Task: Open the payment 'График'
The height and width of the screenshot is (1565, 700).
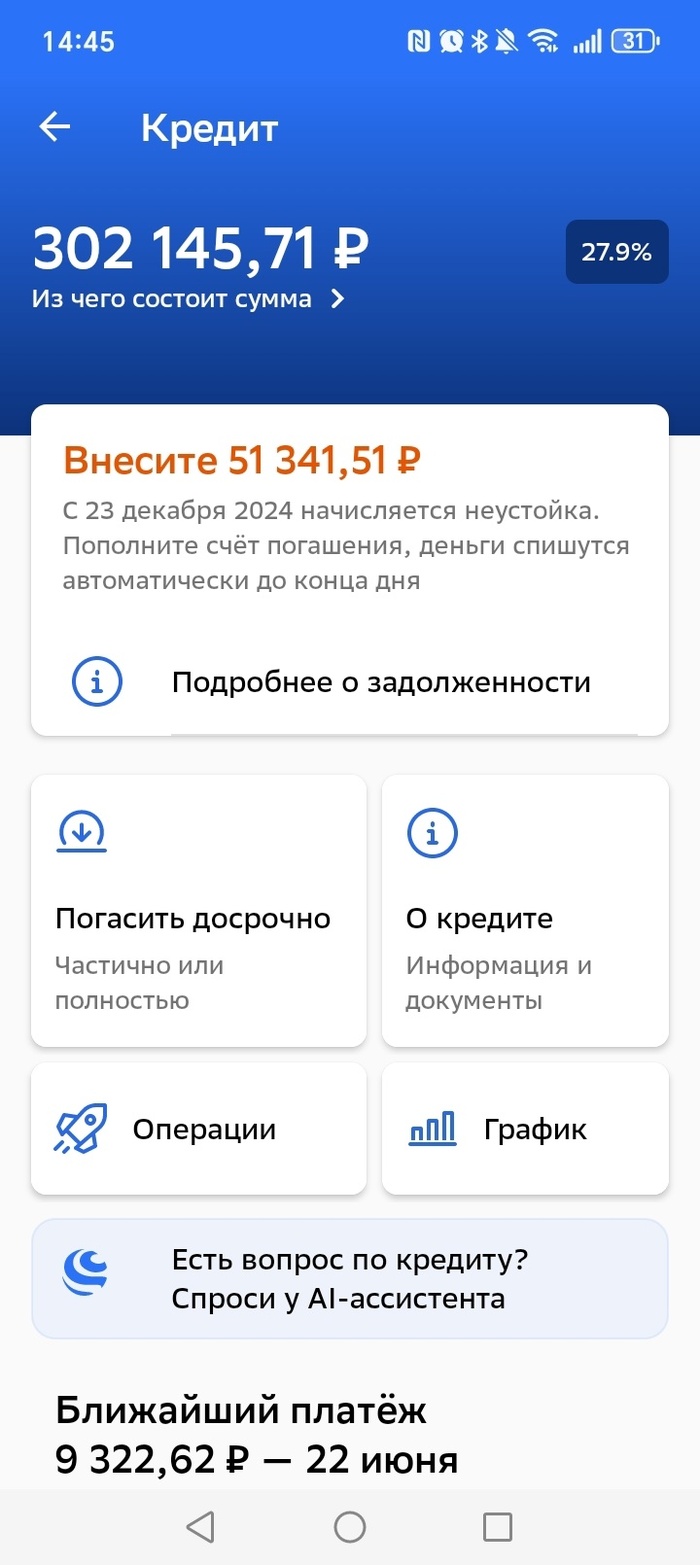Action: click(x=524, y=1129)
